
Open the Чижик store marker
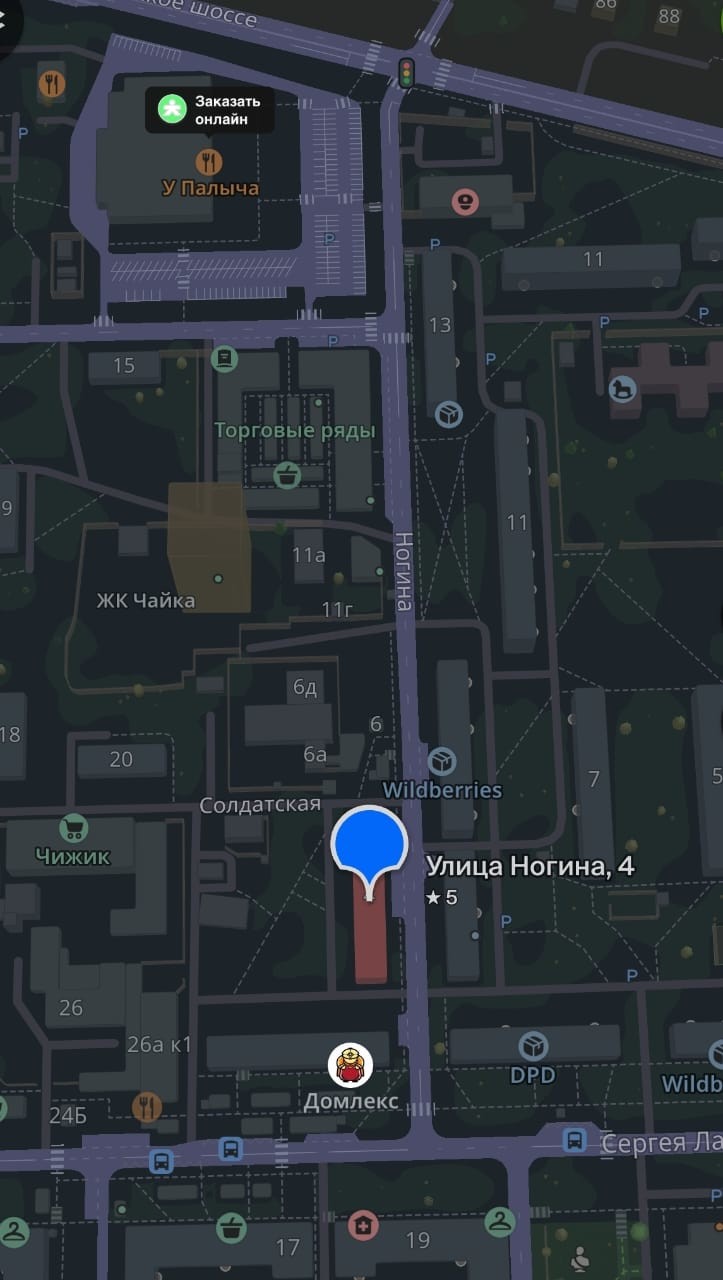[x=73, y=829]
